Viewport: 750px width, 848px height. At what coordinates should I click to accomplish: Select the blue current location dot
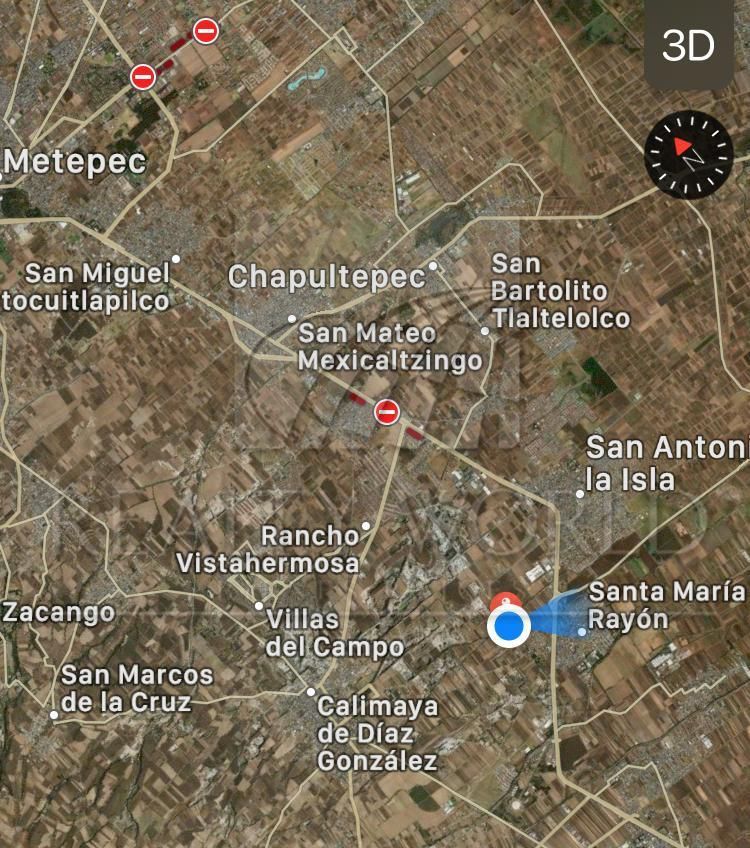click(509, 626)
